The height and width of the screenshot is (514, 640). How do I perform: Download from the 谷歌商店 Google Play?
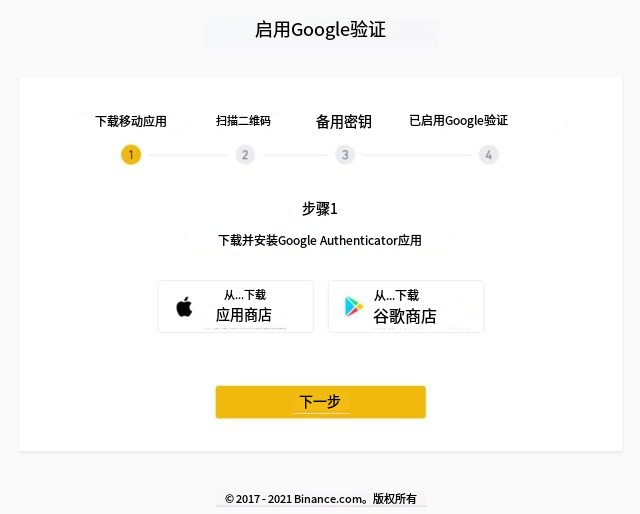tap(406, 307)
